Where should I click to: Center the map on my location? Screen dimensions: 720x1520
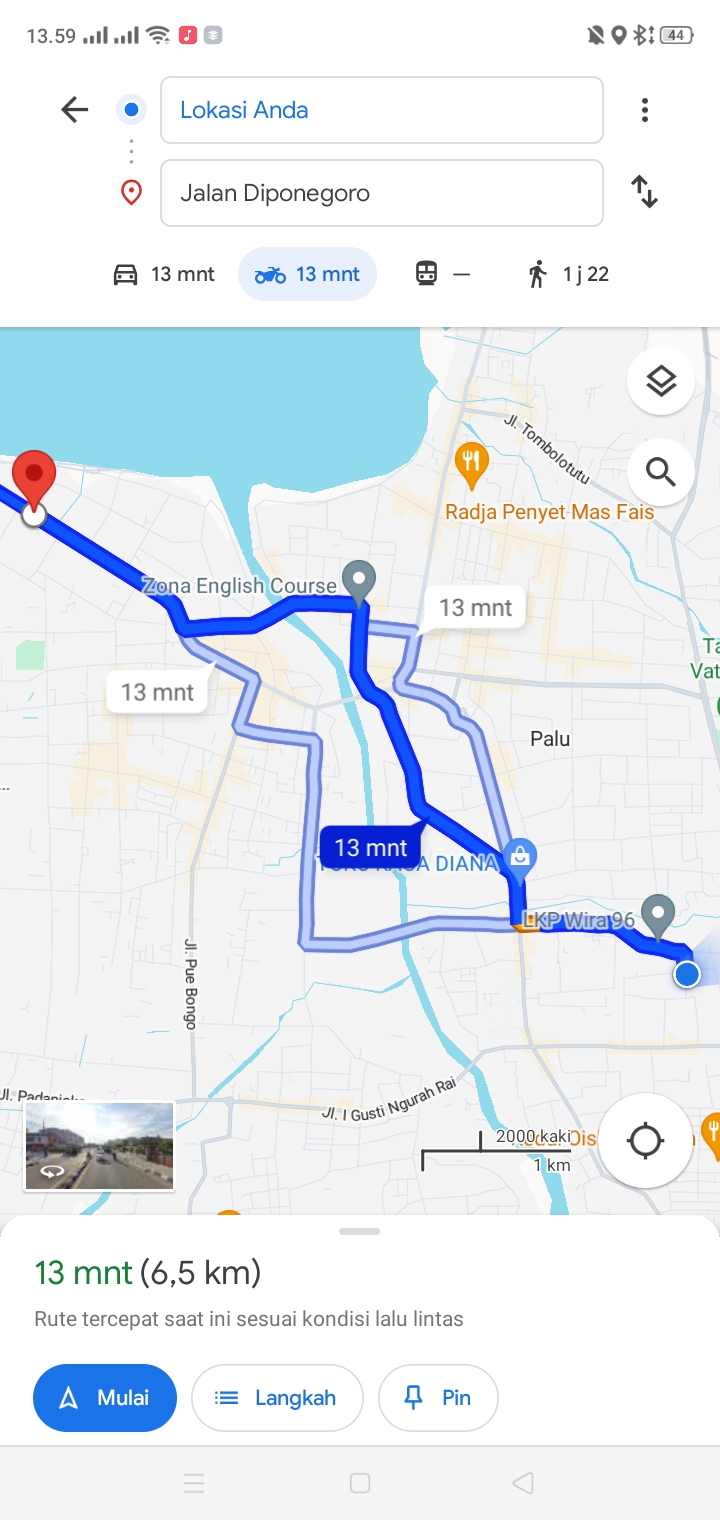coord(645,1141)
